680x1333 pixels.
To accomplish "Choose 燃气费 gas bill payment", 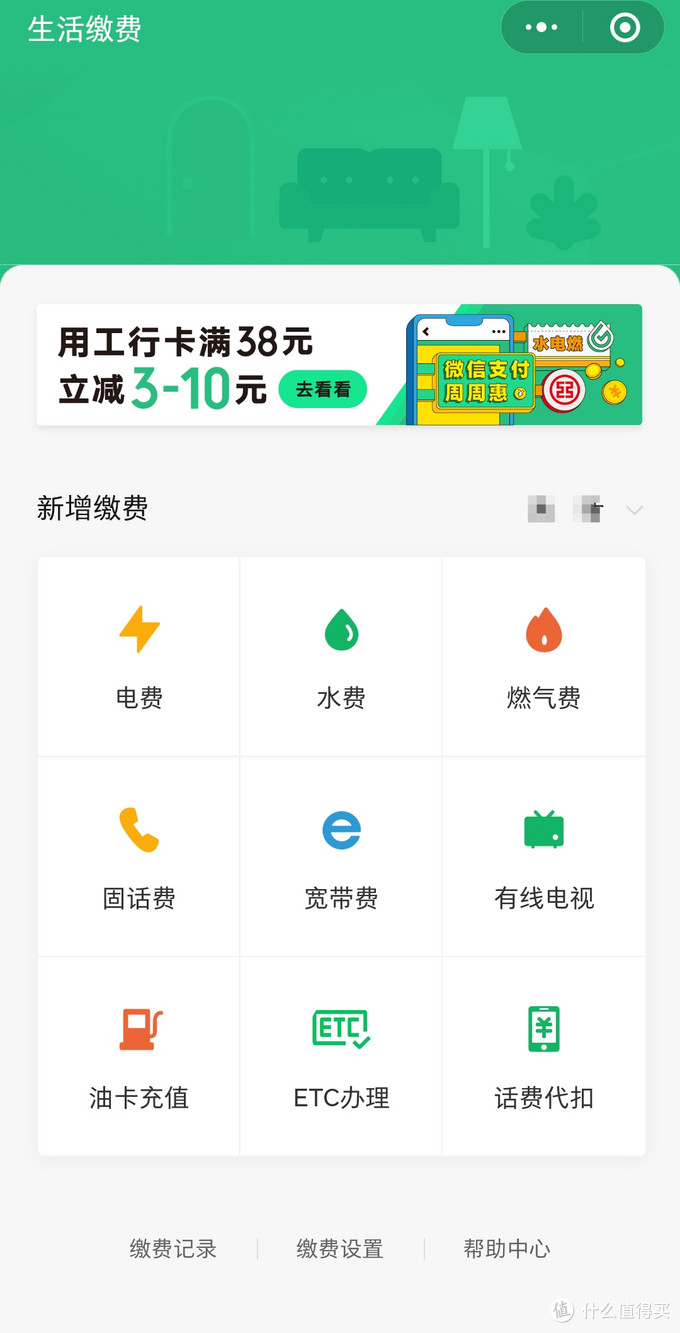I will [544, 657].
